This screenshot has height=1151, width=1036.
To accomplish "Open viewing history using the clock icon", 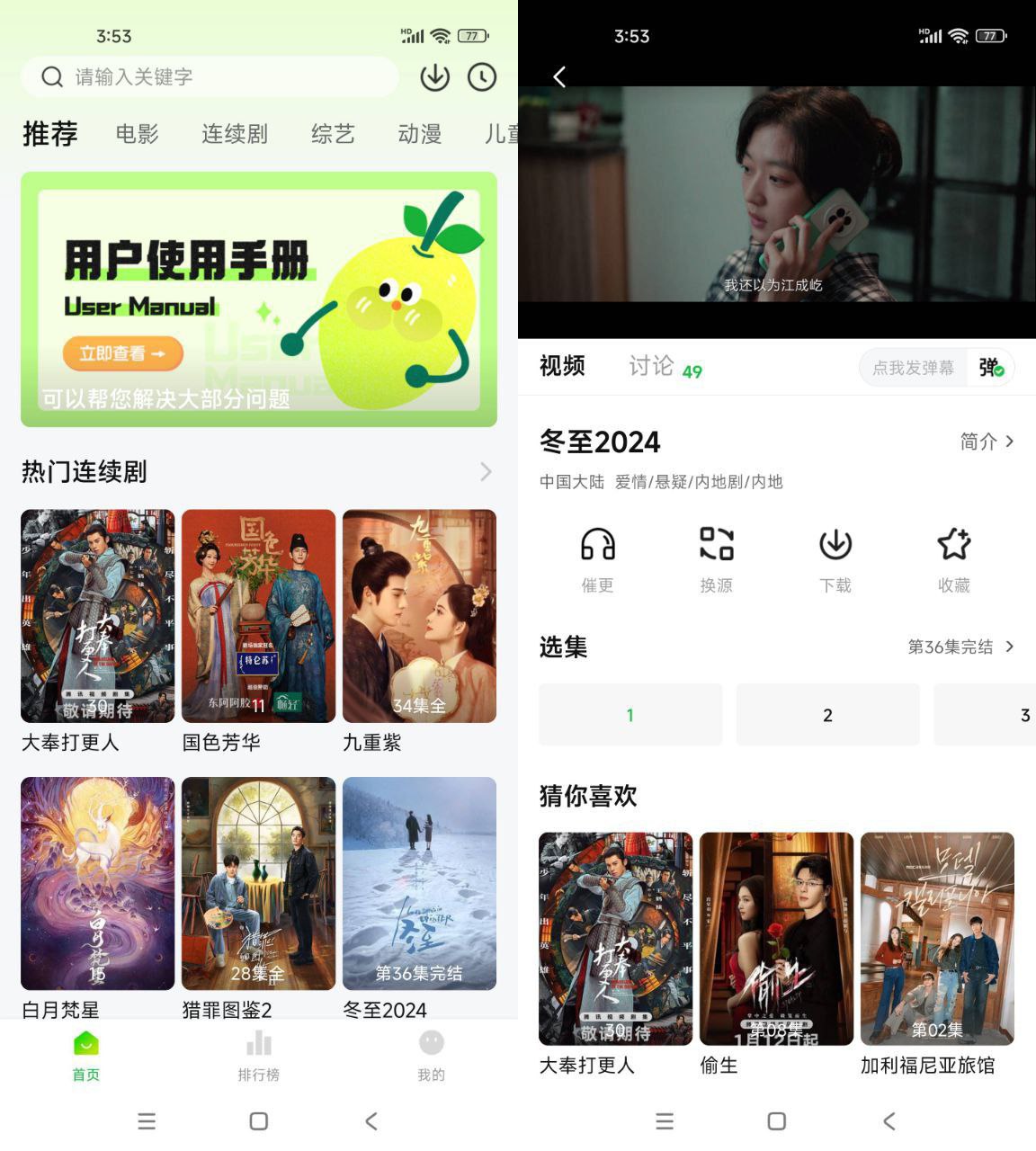I will coord(482,77).
